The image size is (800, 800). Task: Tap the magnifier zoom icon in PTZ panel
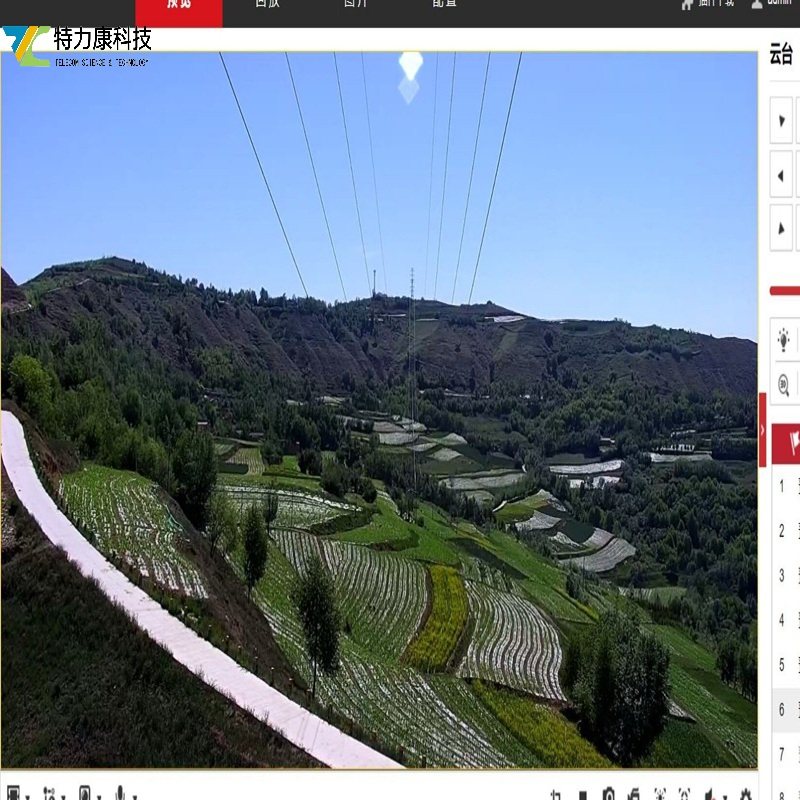coord(784,385)
